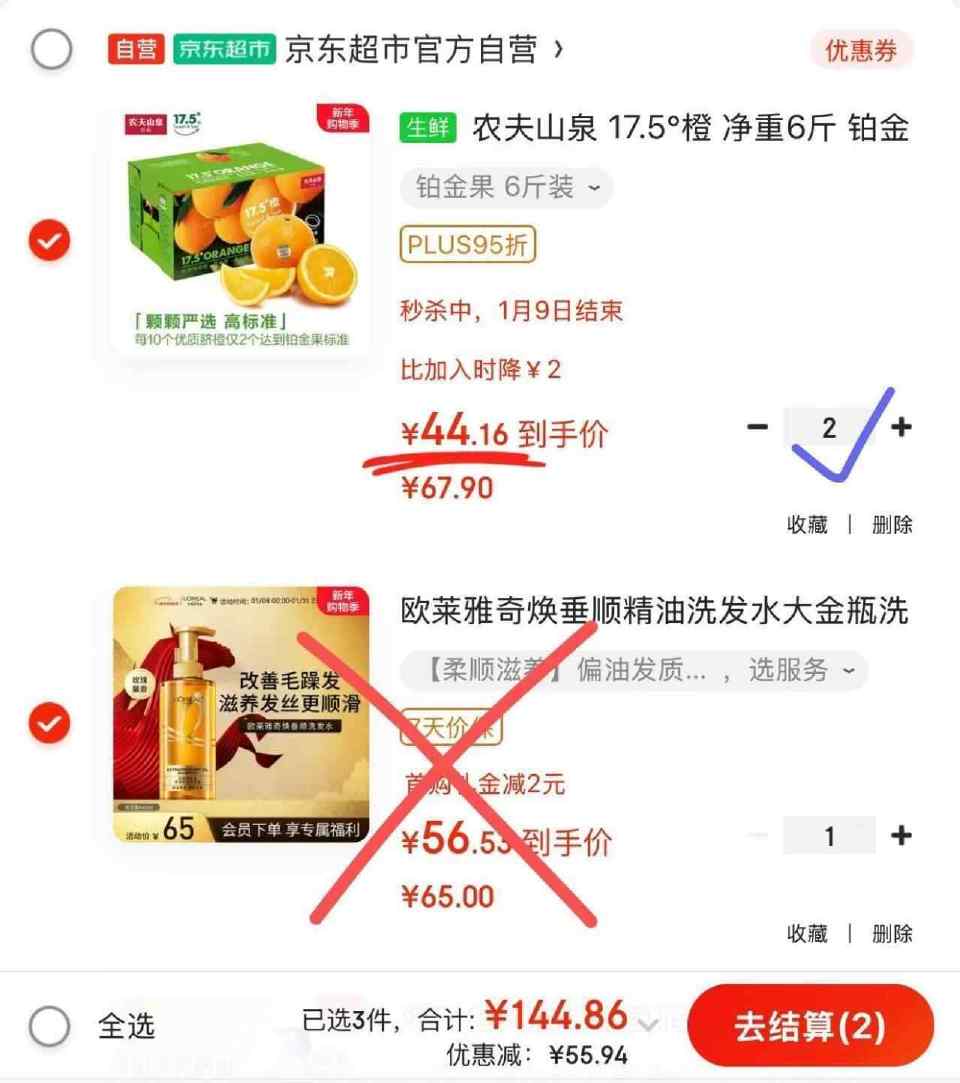The image size is (960, 1083).
Task: Delete the 农夫山泉 orange from cart
Action: pyautogui.click(x=892, y=524)
